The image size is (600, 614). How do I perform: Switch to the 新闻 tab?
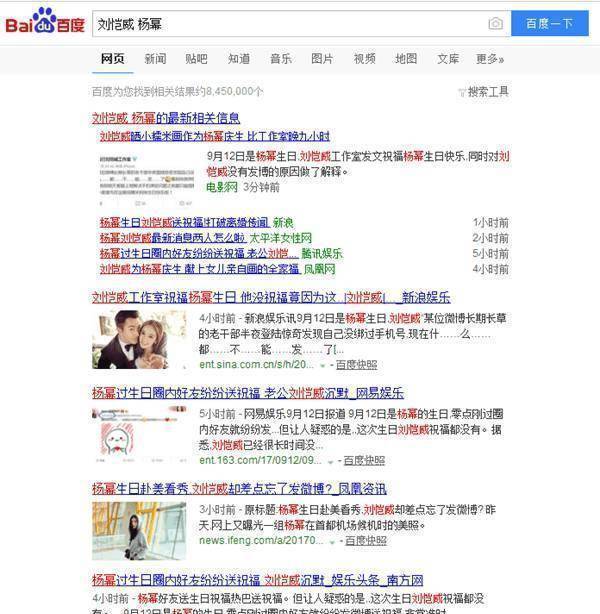(x=155, y=59)
